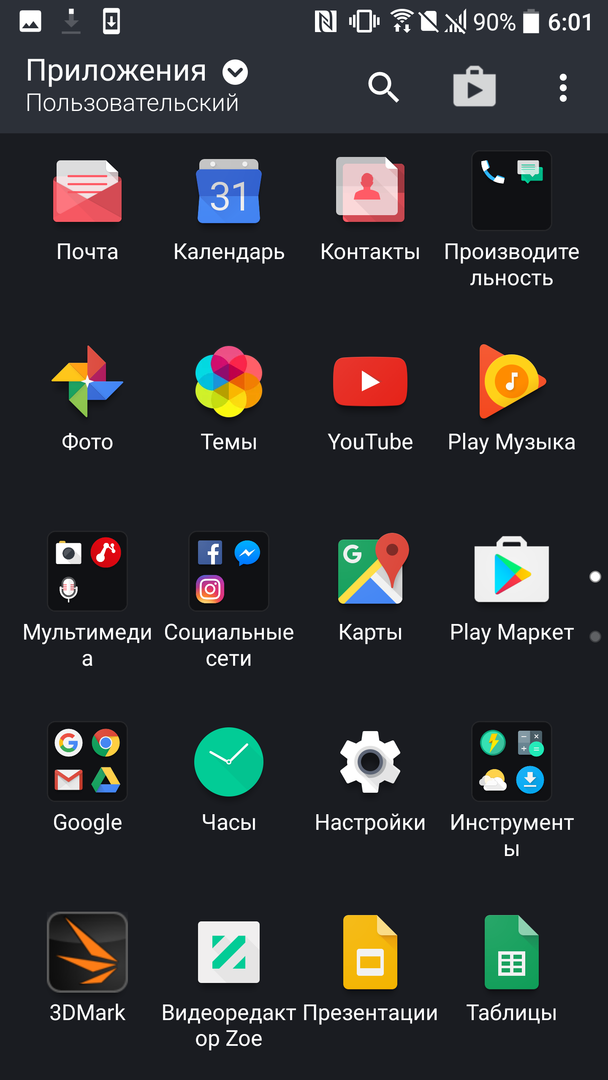Open the Play Store shortcut in the toolbar
Image resolution: width=608 pixels, height=1080 pixels.
click(474, 87)
